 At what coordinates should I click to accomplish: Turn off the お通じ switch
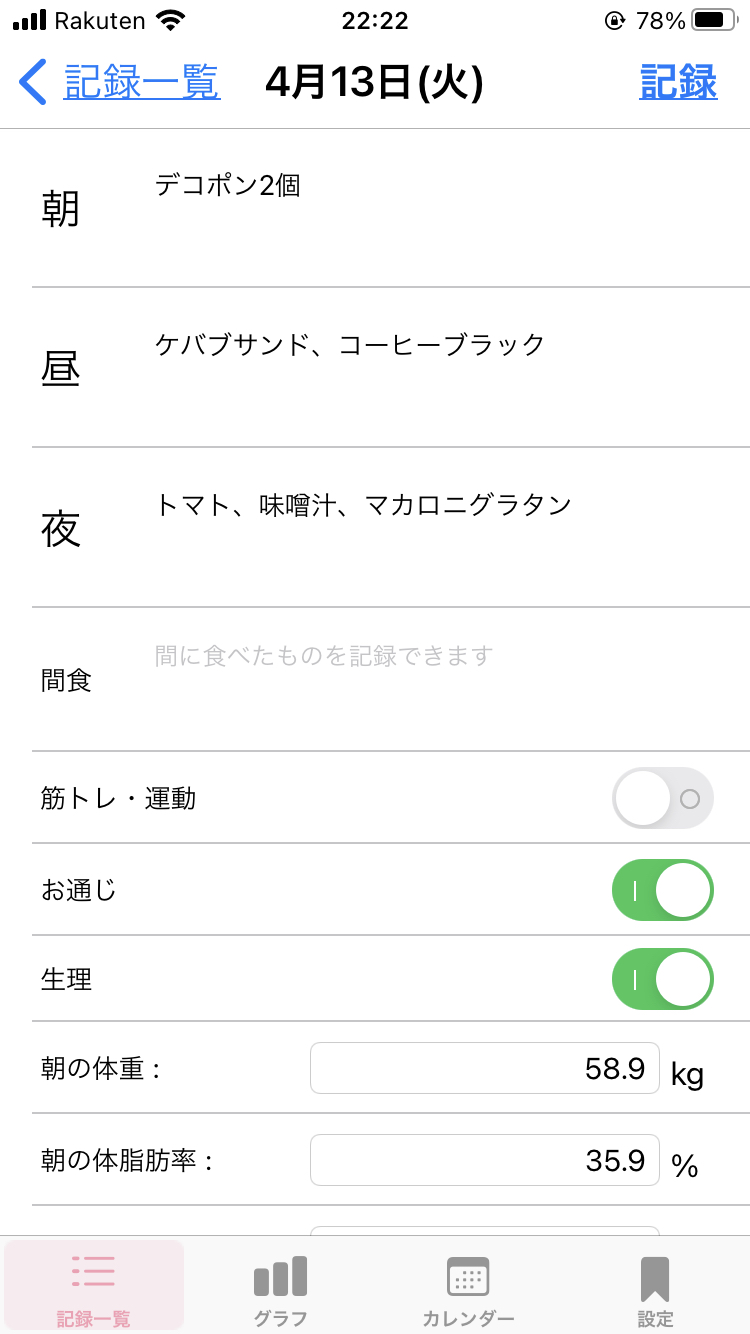(663, 889)
